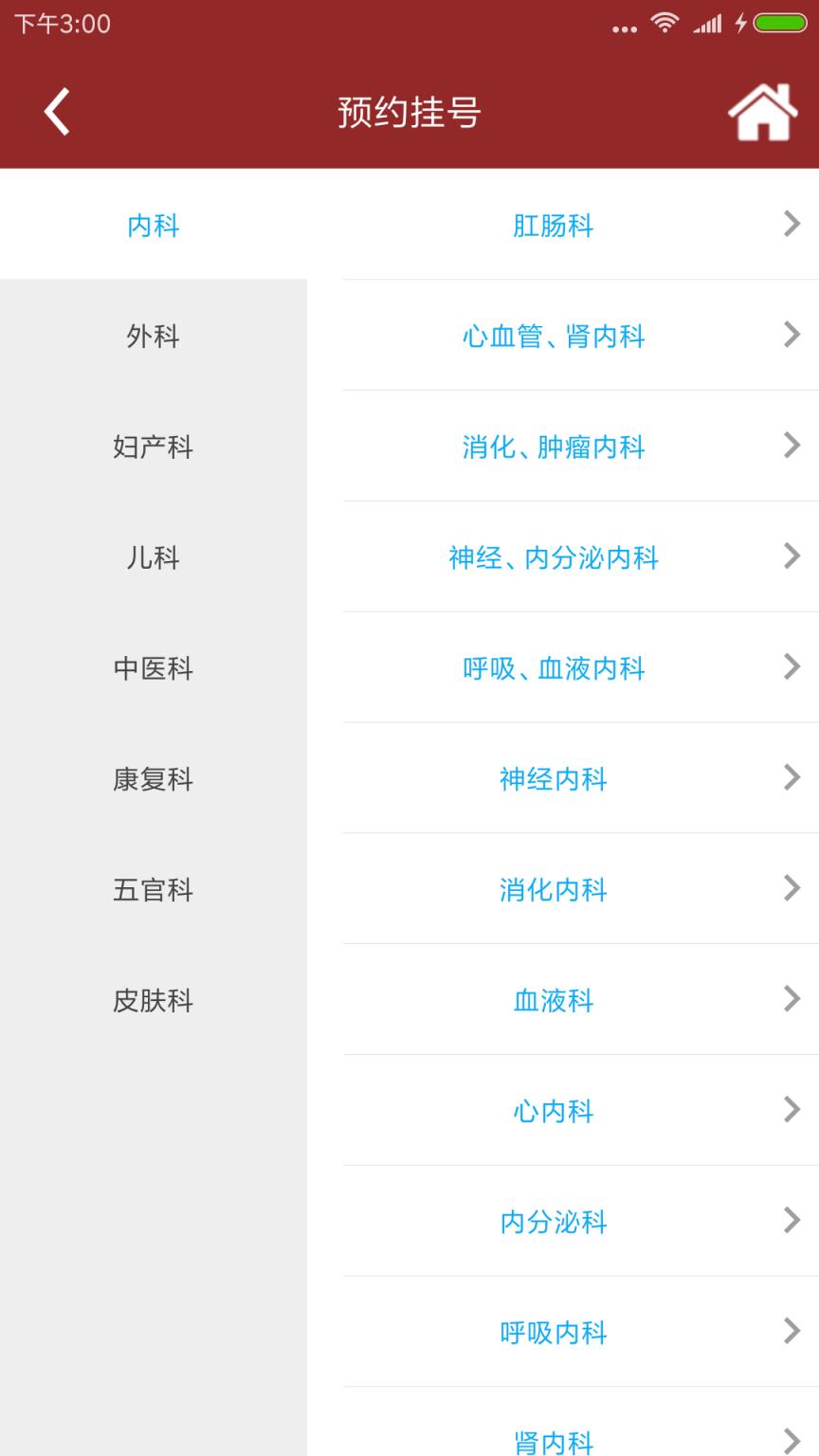Tap the back arrow to return

pyautogui.click(x=56, y=110)
